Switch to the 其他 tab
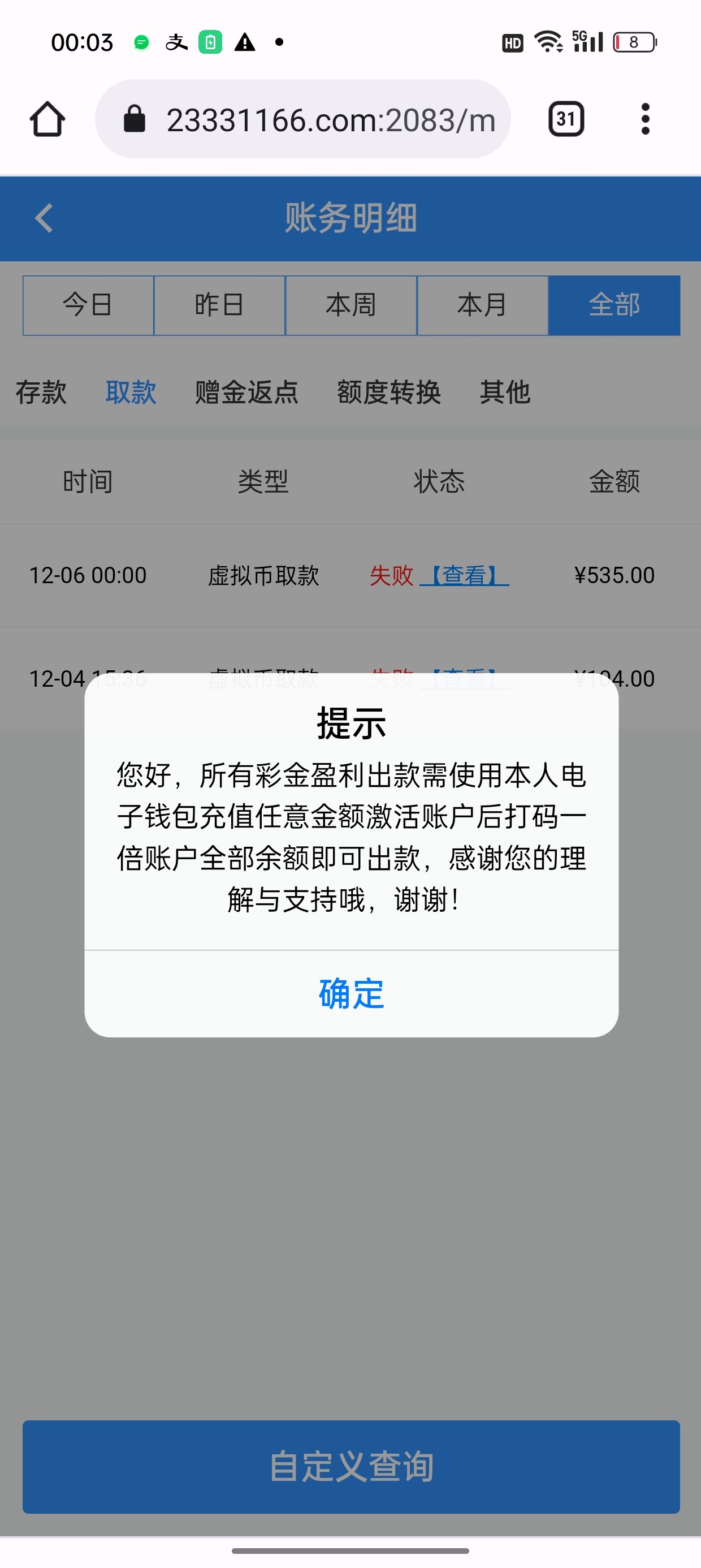Screen dimensions: 701x1568 coord(504,392)
